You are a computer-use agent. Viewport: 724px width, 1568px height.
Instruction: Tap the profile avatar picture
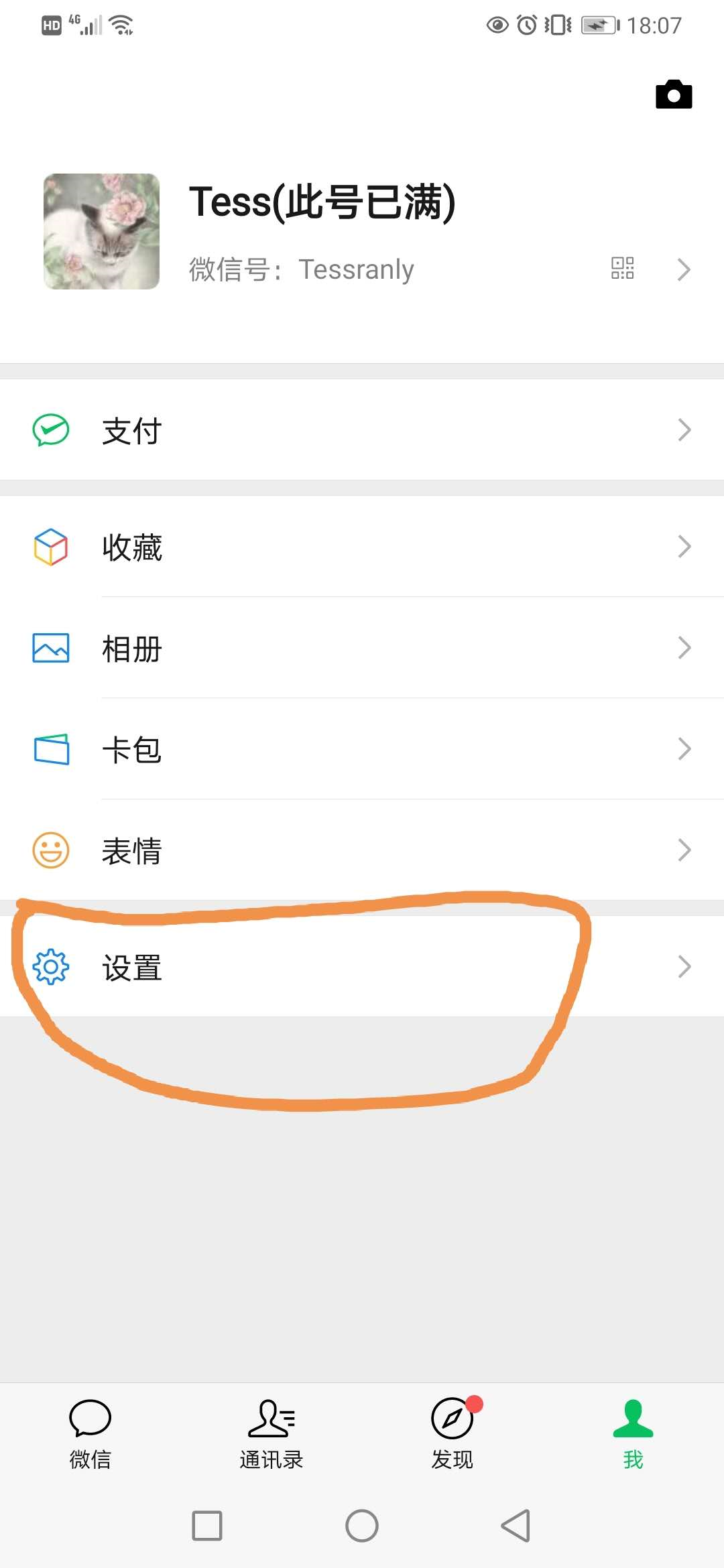[102, 232]
